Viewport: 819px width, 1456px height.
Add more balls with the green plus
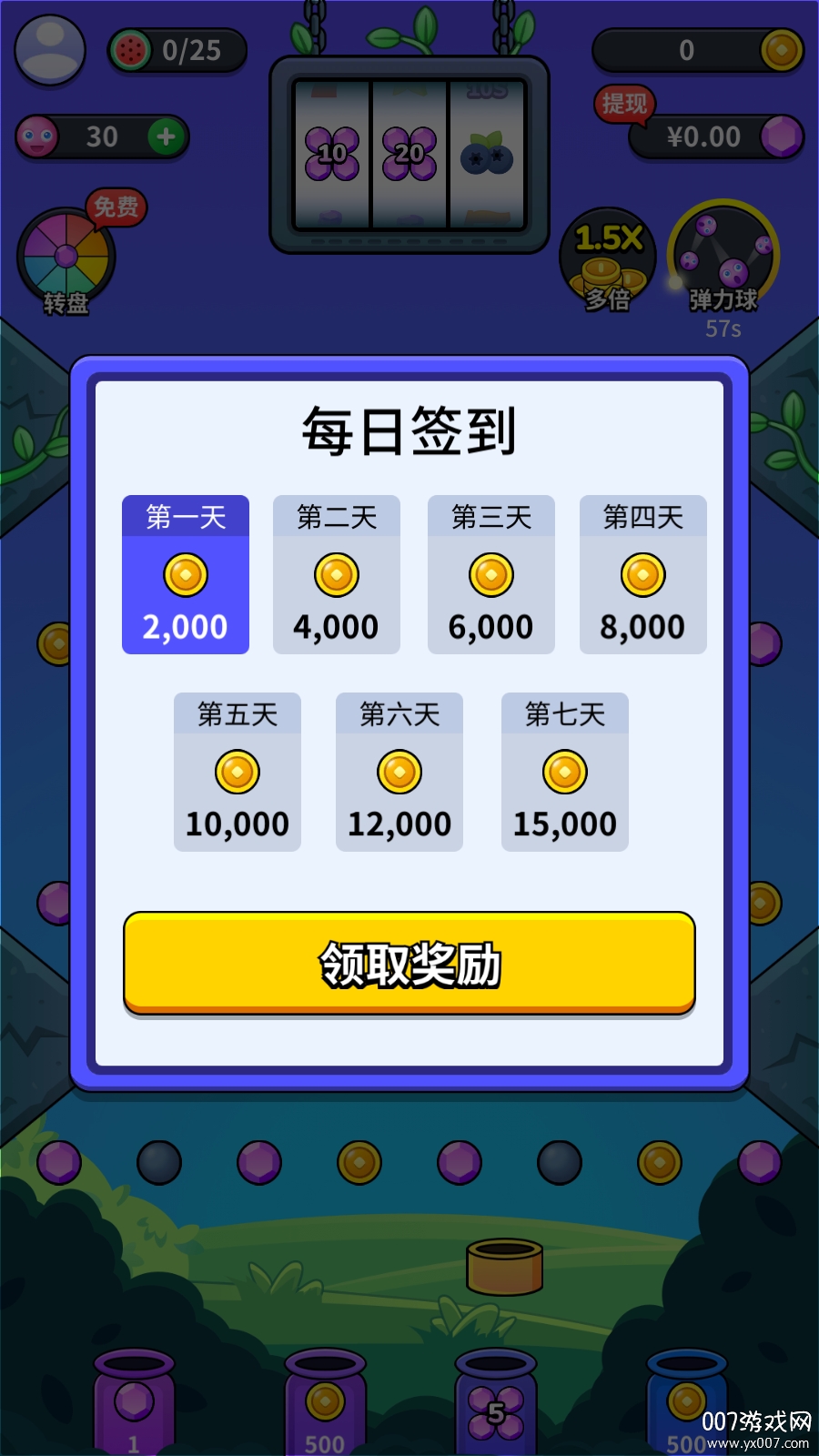click(166, 137)
